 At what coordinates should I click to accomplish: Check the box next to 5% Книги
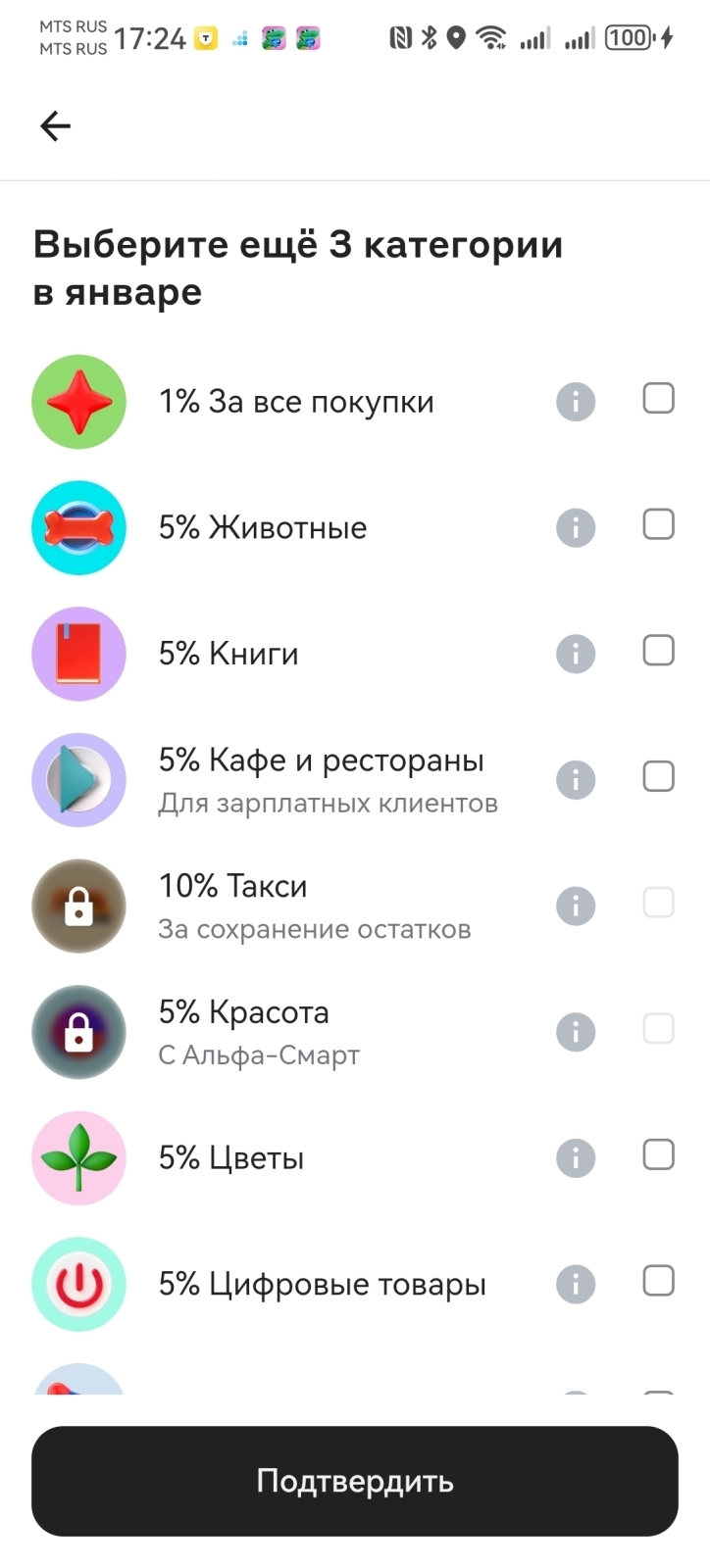[x=658, y=651]
